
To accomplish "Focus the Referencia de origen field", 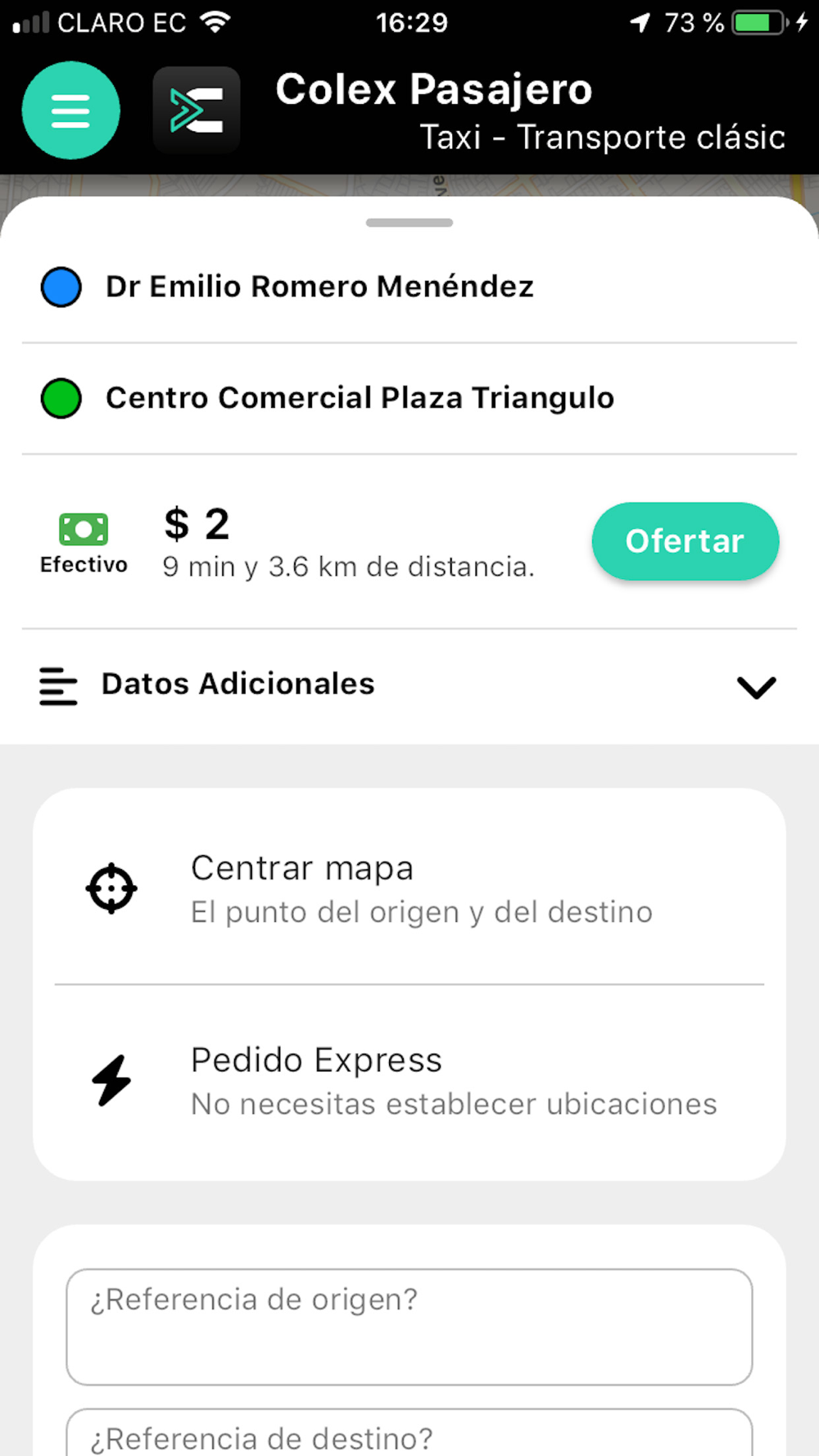I will click(409, 1326).
